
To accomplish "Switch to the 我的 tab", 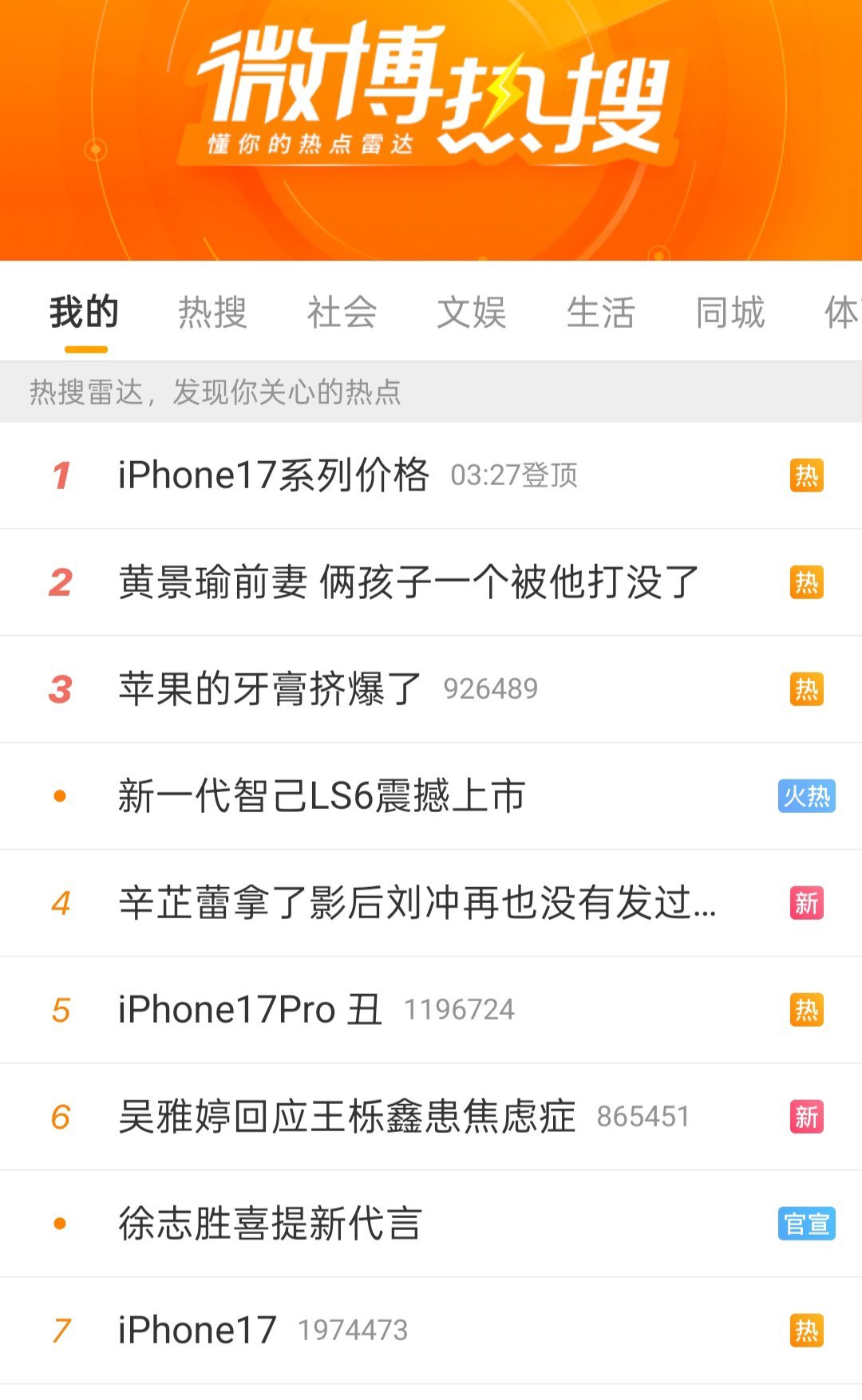I will [x=84, y=312].
